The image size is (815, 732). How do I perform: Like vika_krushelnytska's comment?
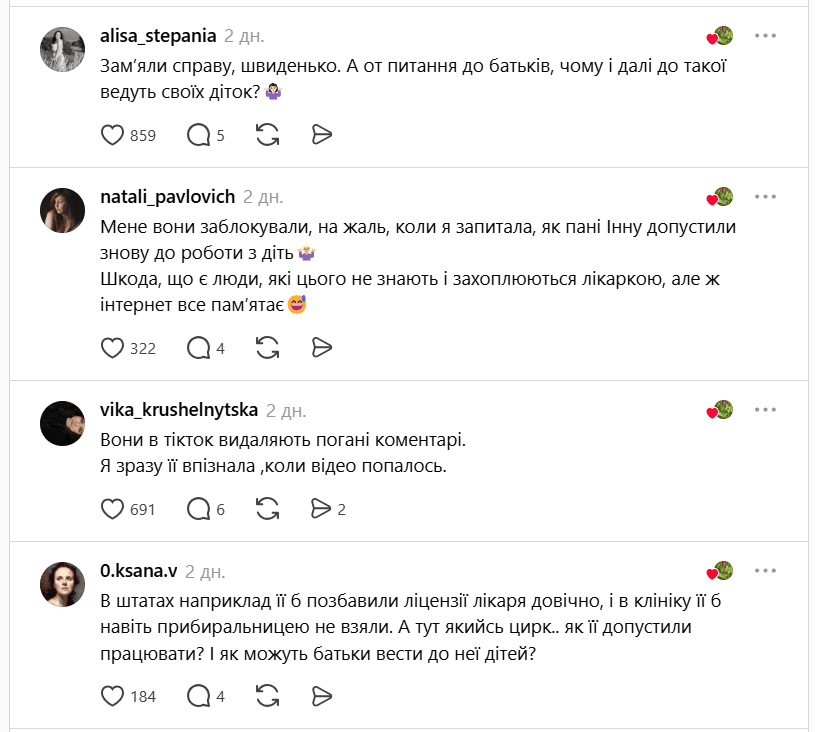pos(113,509)
